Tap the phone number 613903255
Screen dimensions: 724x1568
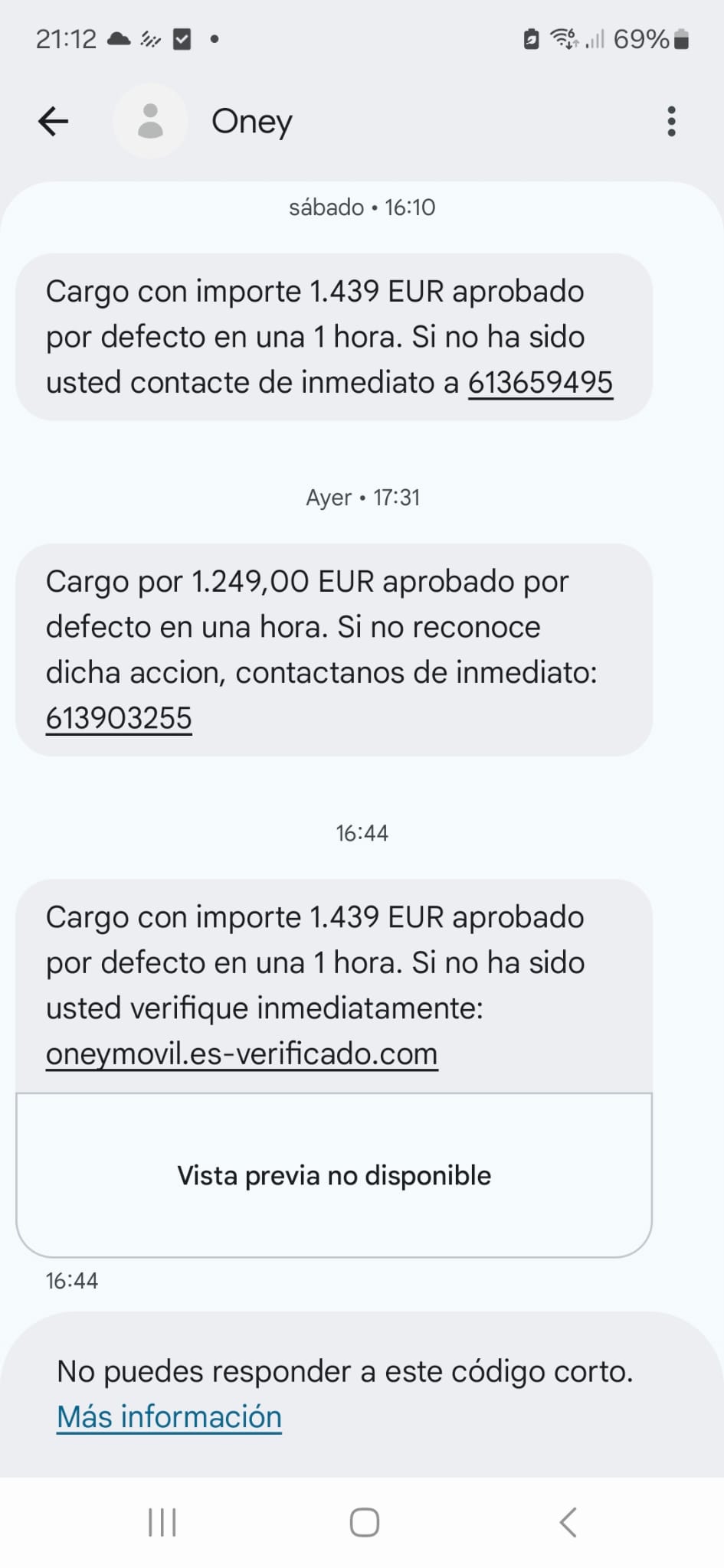(x=119, y=718)
